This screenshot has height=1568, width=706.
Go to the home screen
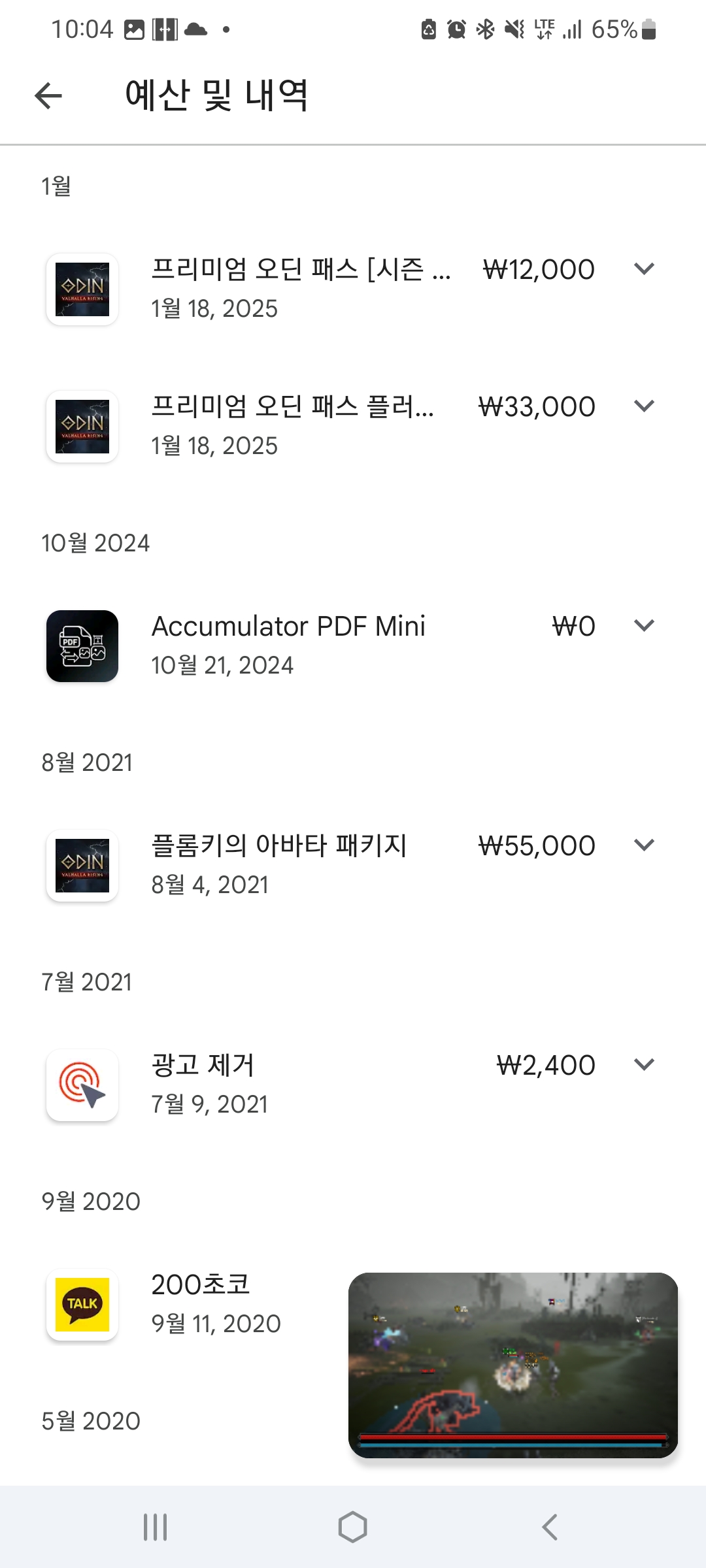tap(353, 1527)
